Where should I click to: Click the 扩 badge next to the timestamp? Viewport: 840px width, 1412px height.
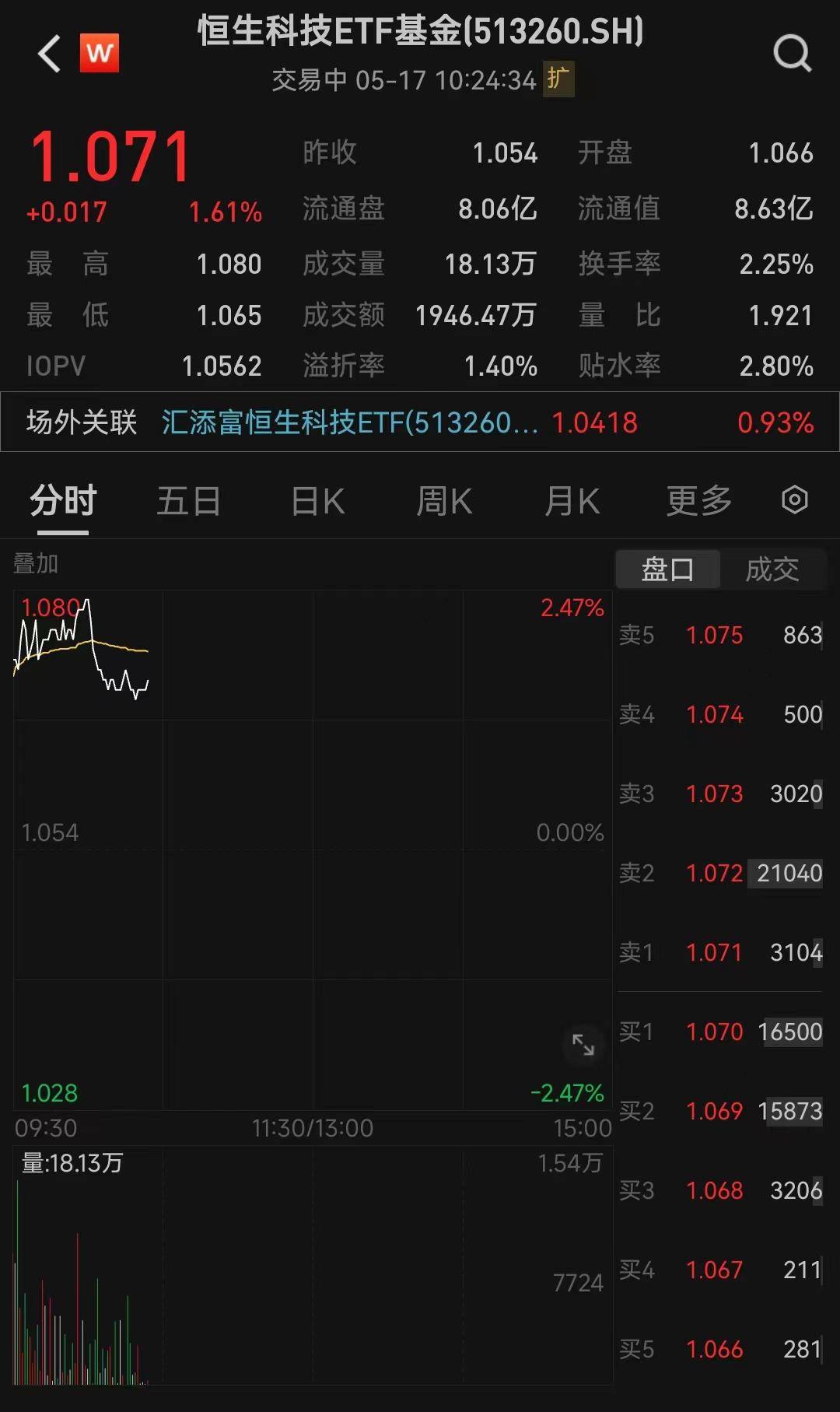point(557,79)
